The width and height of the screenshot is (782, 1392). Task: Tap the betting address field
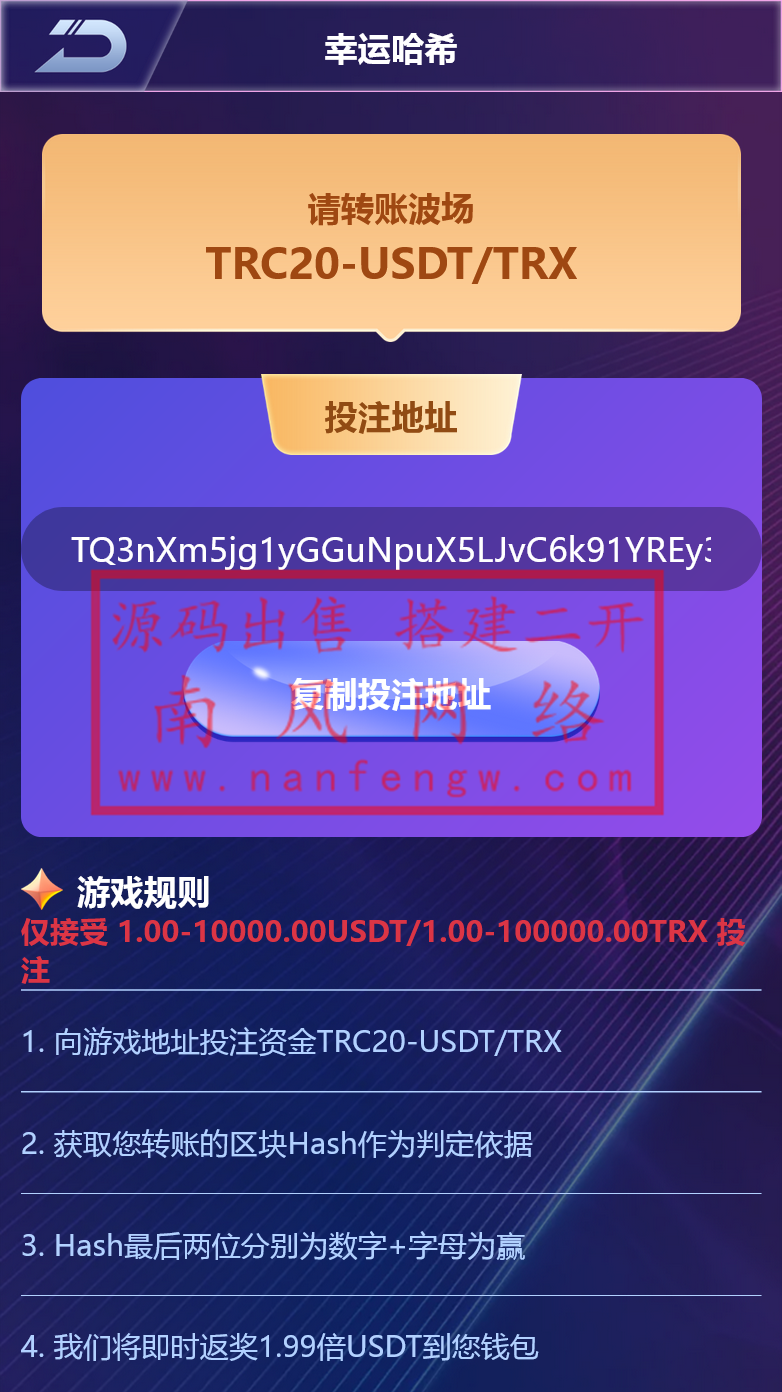coord(391,549)
